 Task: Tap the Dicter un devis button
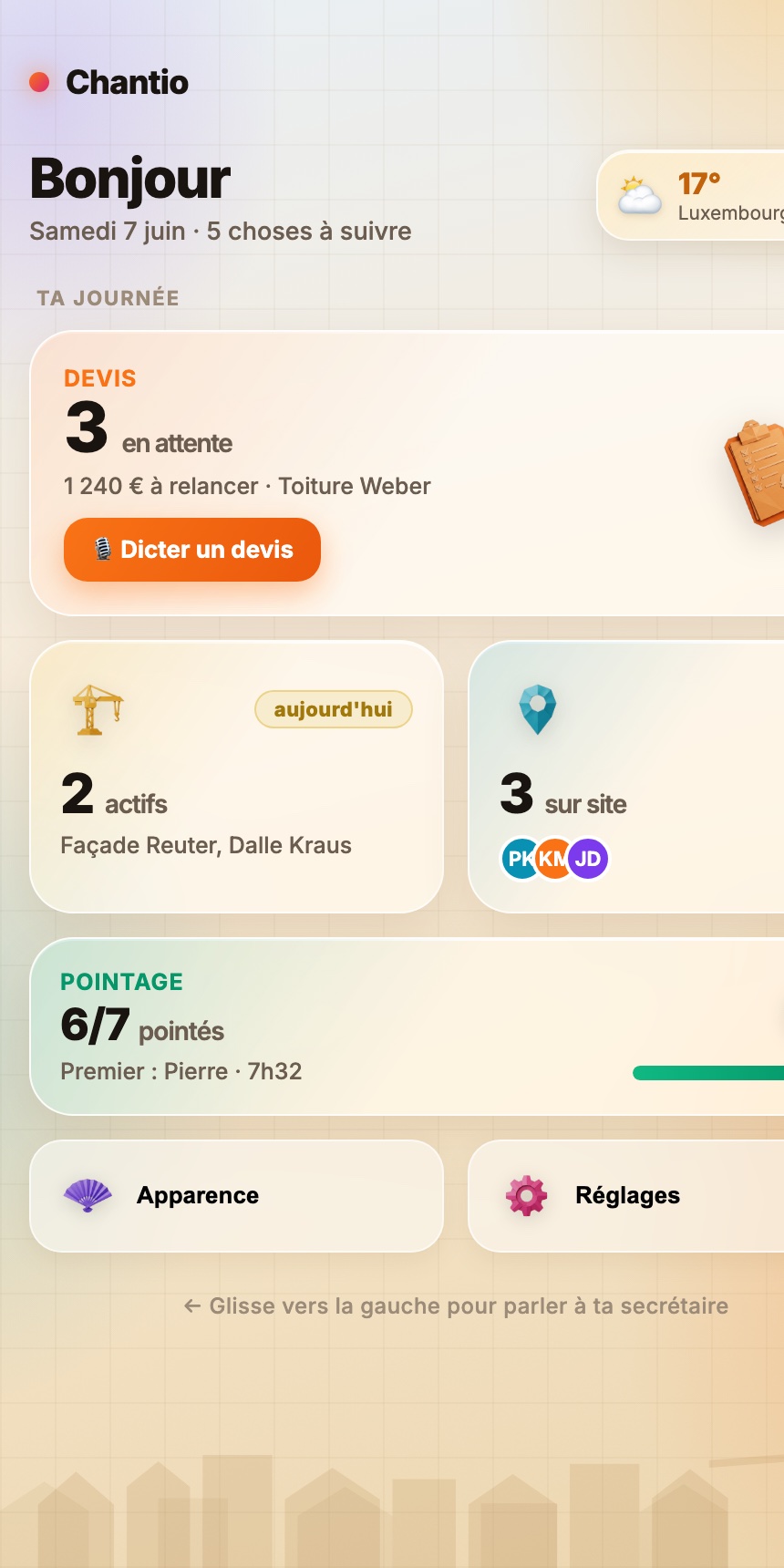pyautogui.click(x=192, y=550)
